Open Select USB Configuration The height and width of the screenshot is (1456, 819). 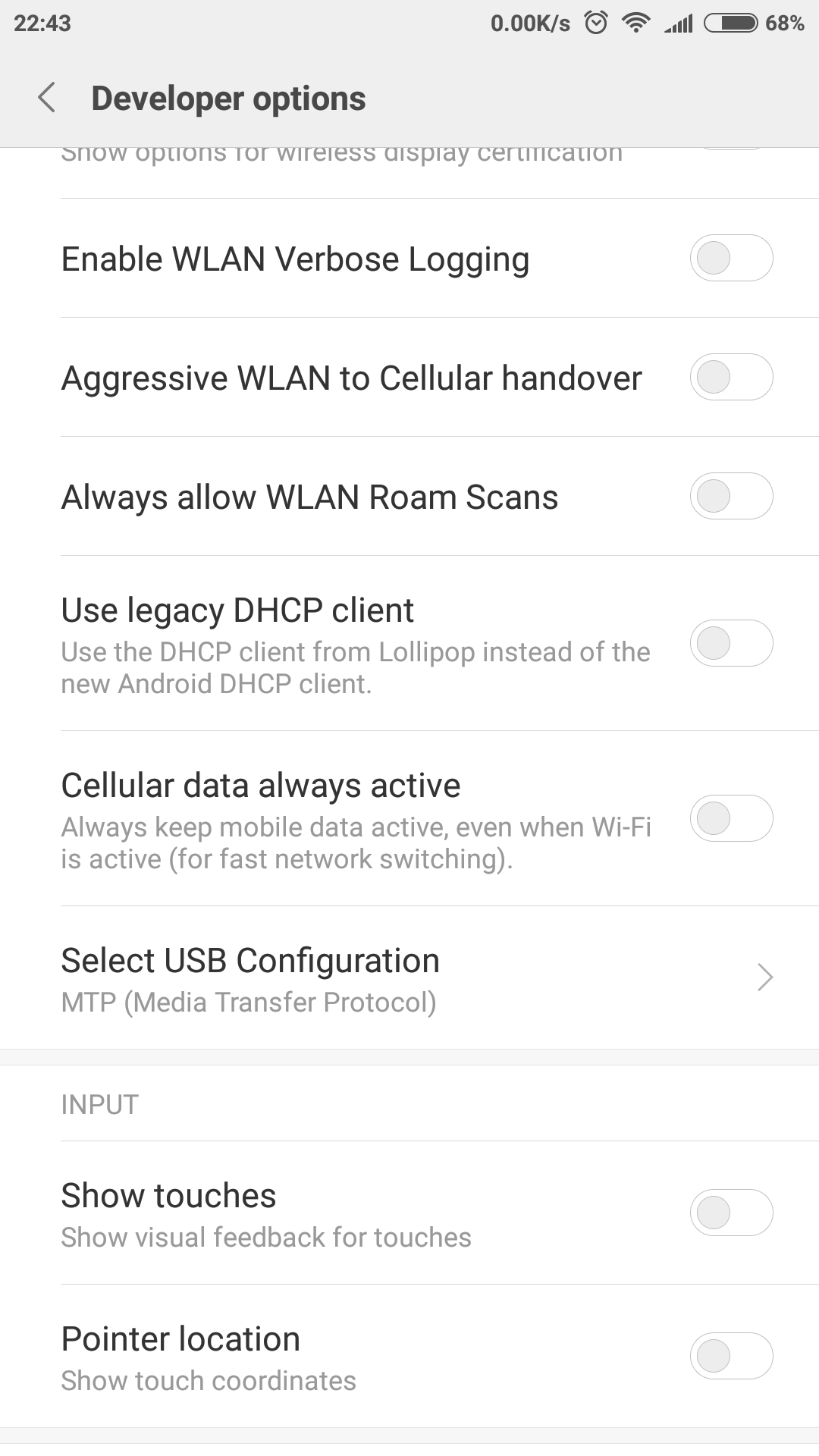tap(409, 978)
